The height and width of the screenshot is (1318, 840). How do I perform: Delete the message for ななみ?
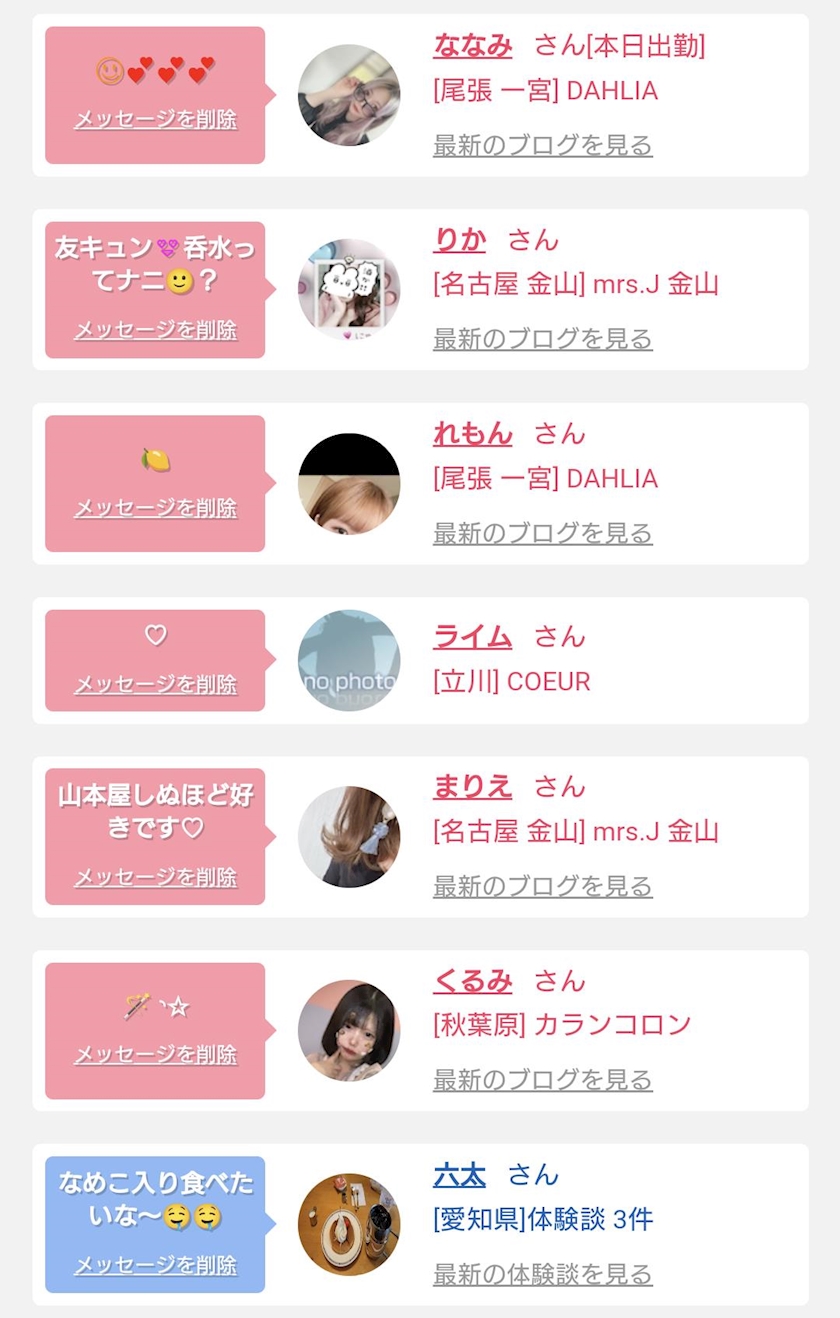(x=155, y=119)
